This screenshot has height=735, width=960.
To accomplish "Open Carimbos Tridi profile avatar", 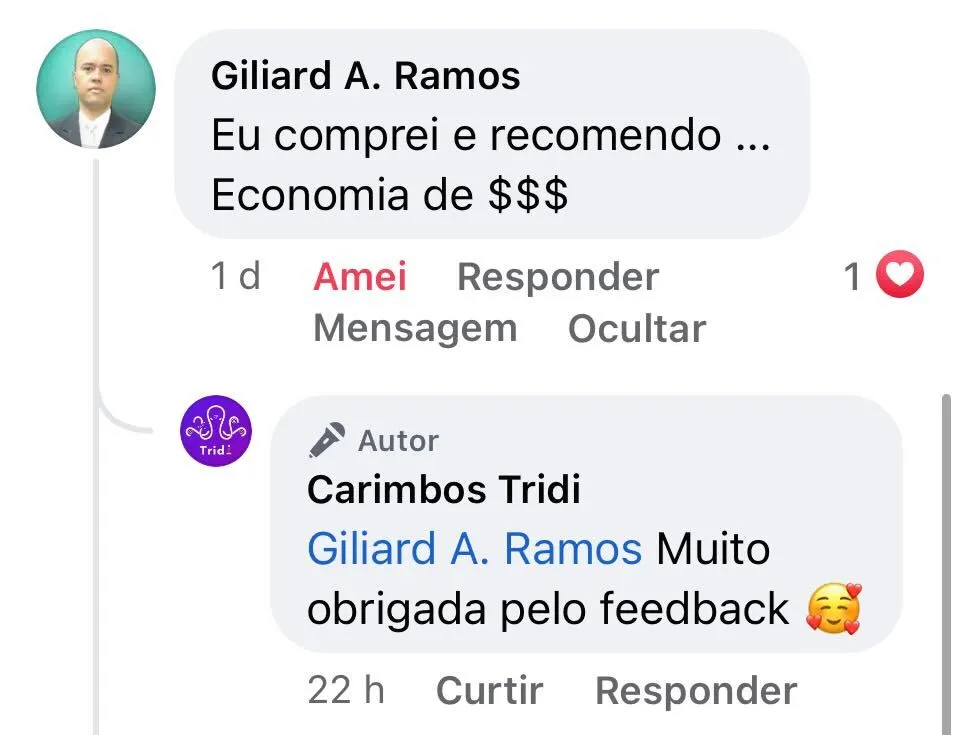I will pyautogui.click(x=215, y=431).
